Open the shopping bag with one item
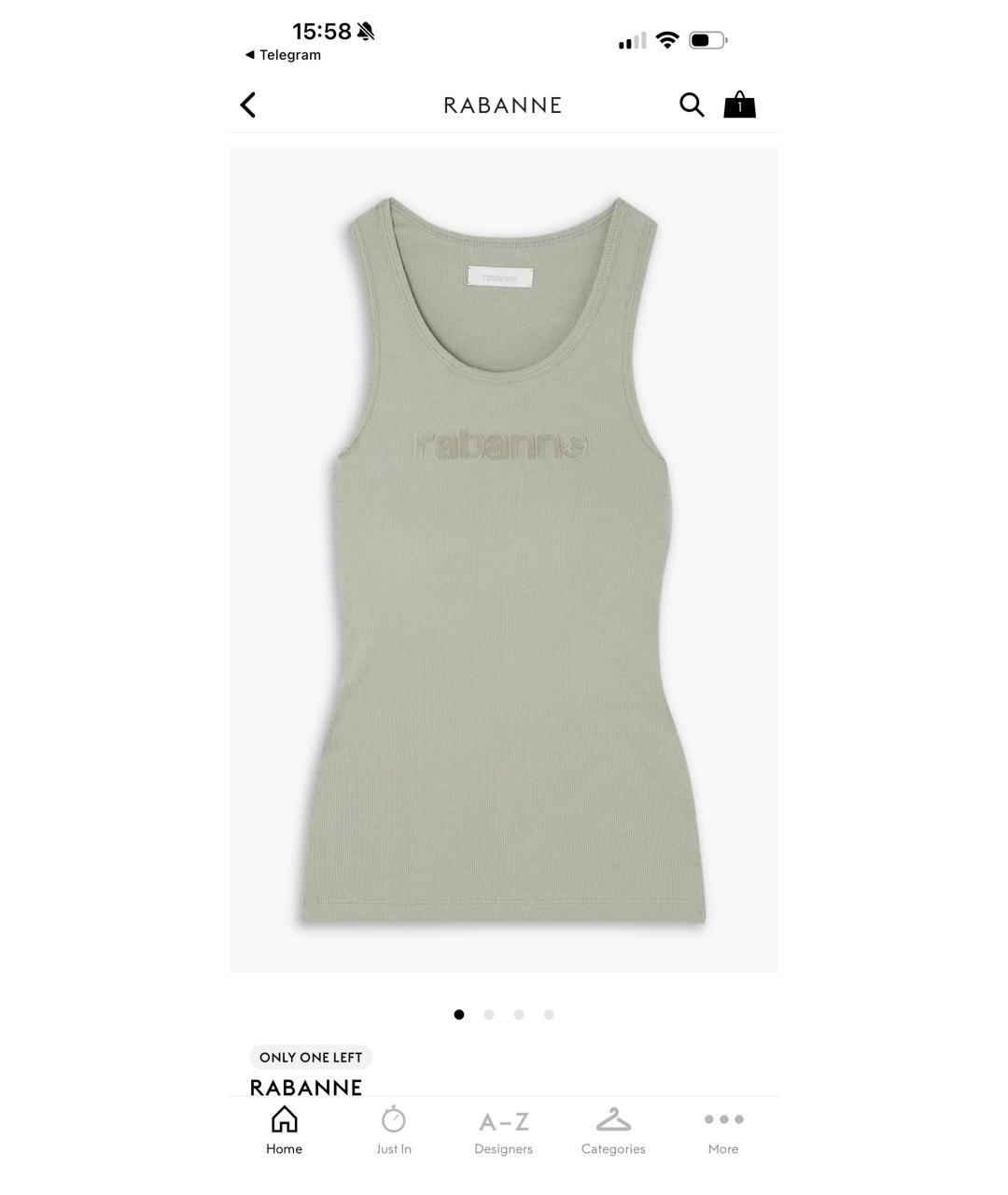The image size is (1008, 1195). click(739, 105)
